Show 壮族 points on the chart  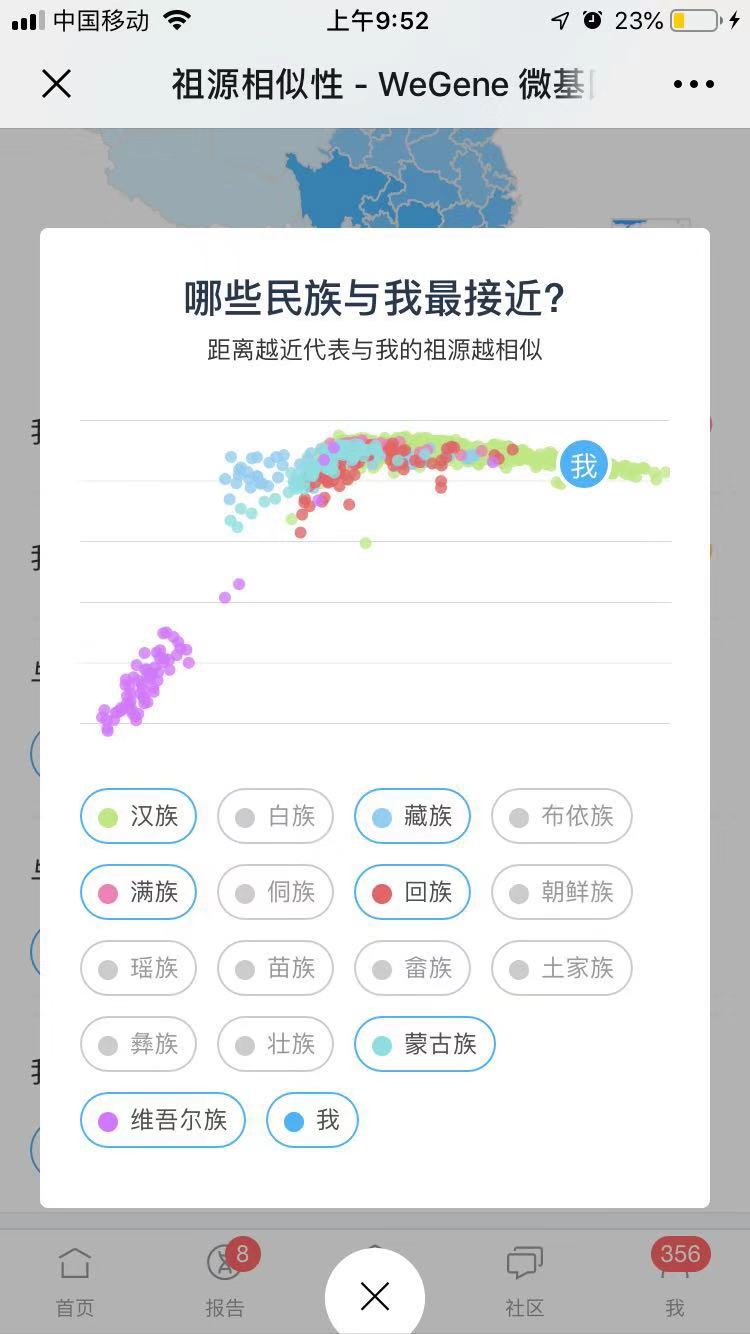(x=275, y=1044)
